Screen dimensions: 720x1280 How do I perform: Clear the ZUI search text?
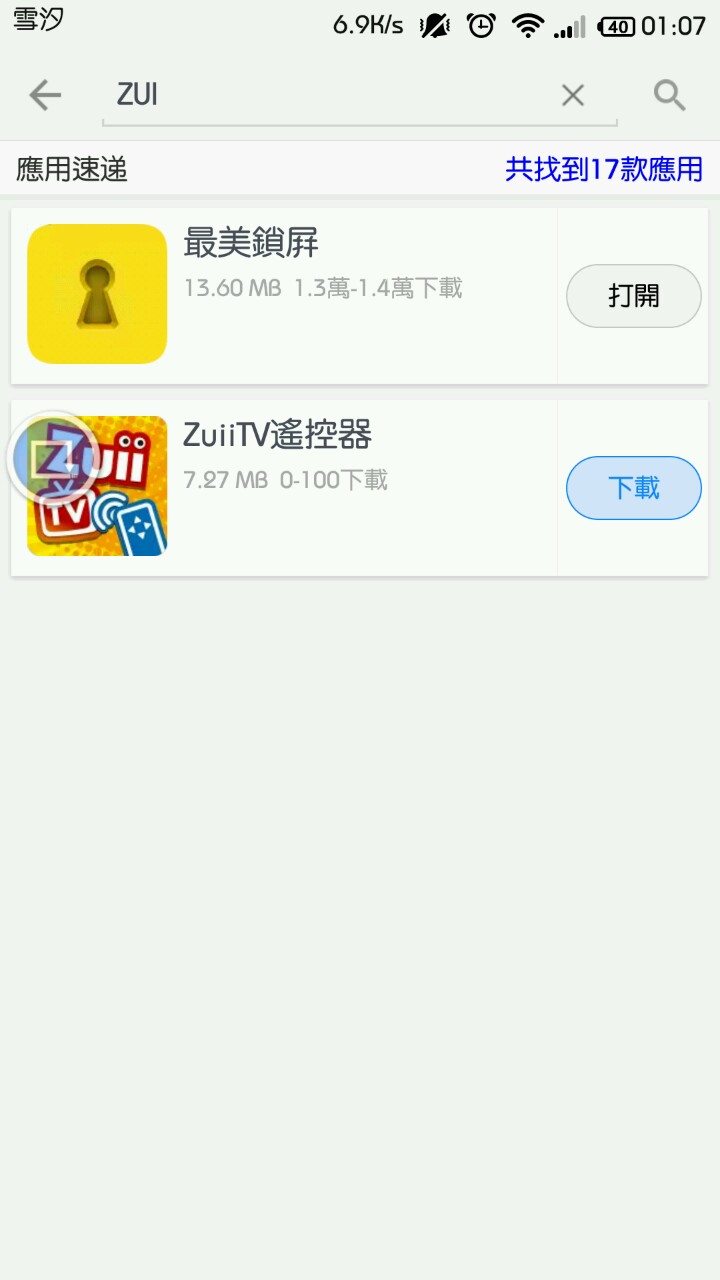coord(572,95)
